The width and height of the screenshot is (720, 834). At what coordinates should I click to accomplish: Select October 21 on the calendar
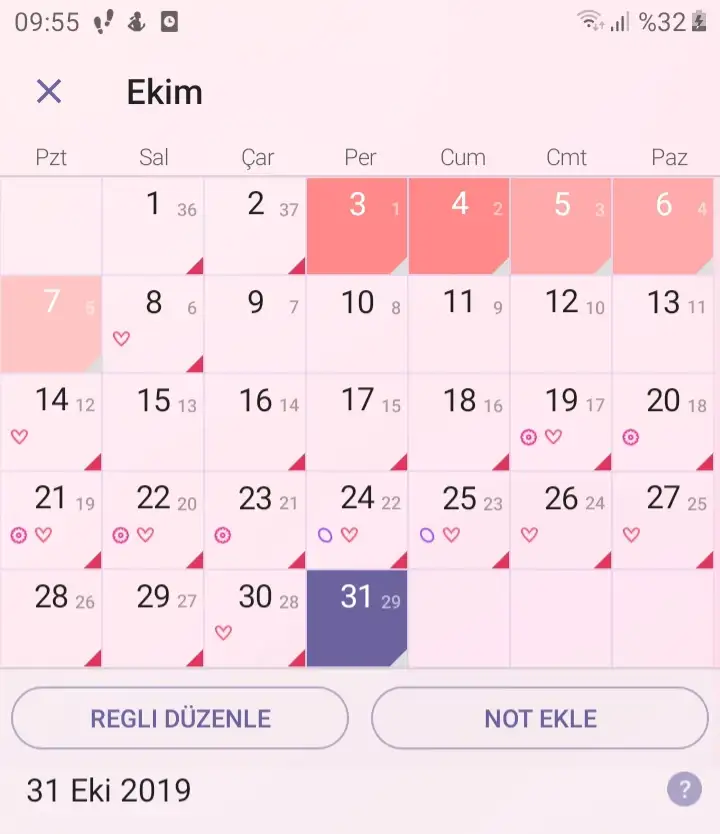(51, 519)
